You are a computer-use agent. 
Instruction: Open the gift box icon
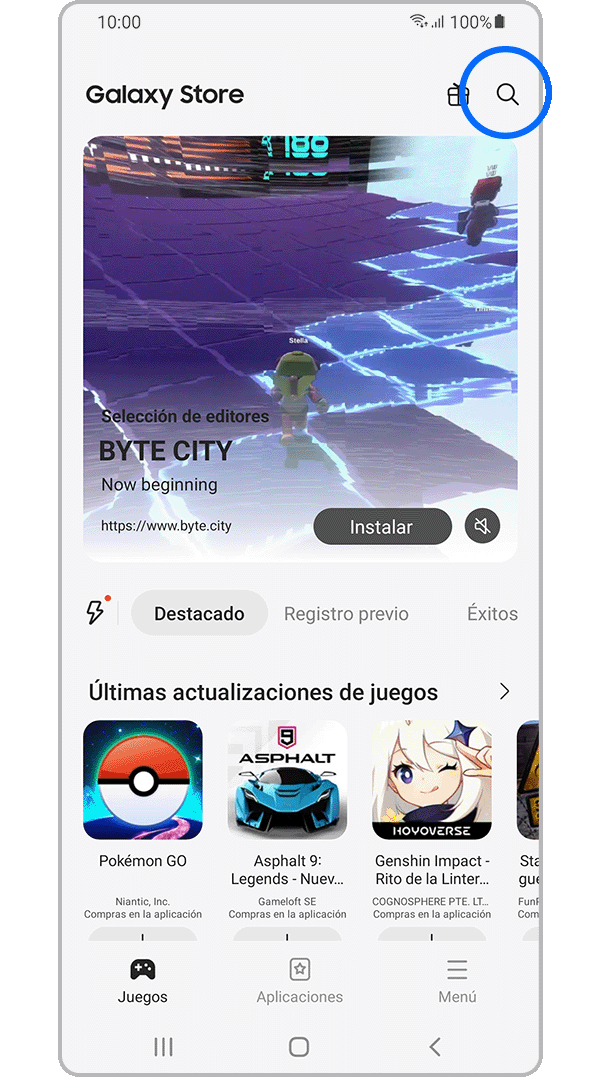[458, 95]
